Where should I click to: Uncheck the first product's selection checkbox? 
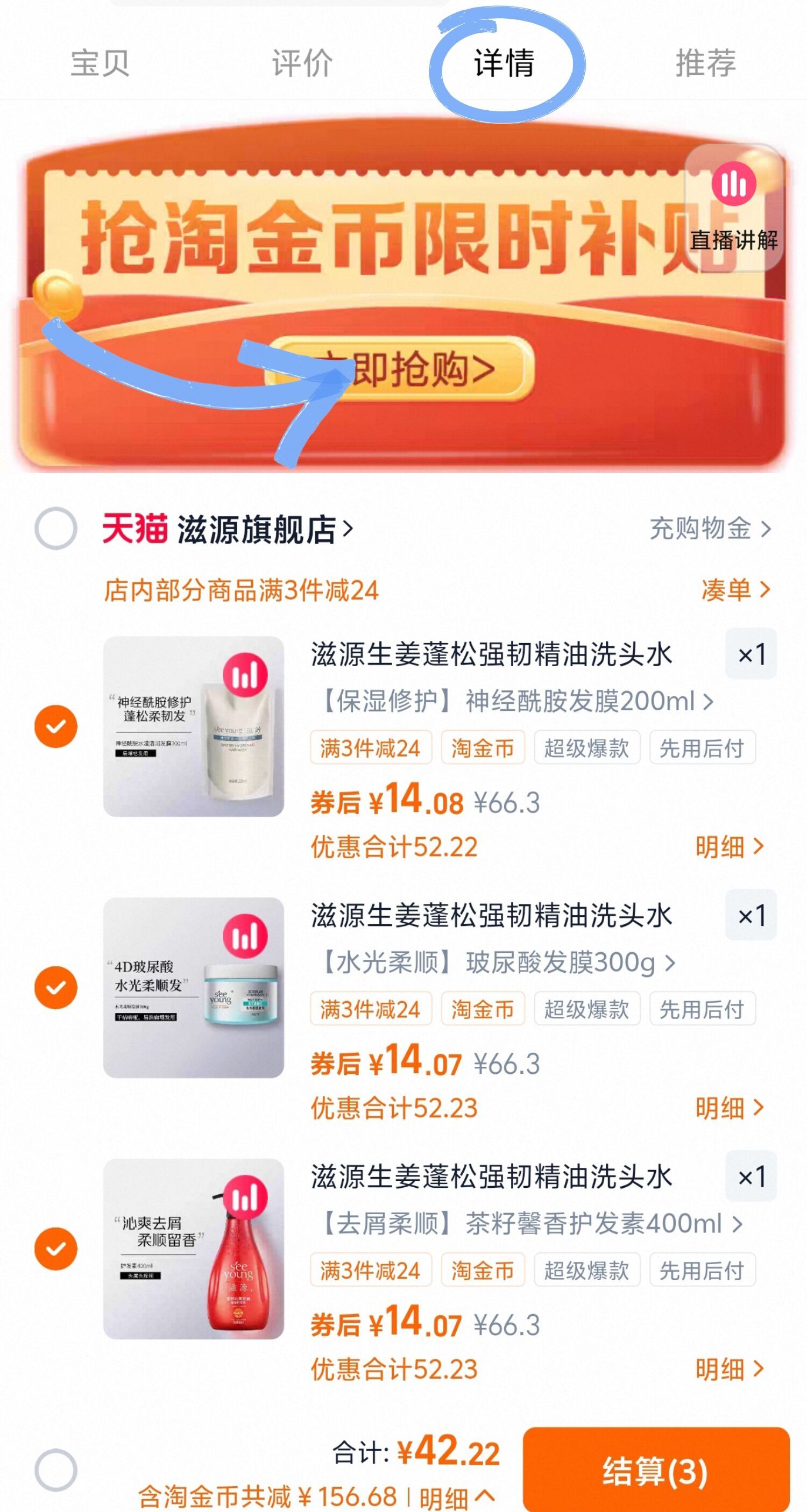(x=56, y=725)
